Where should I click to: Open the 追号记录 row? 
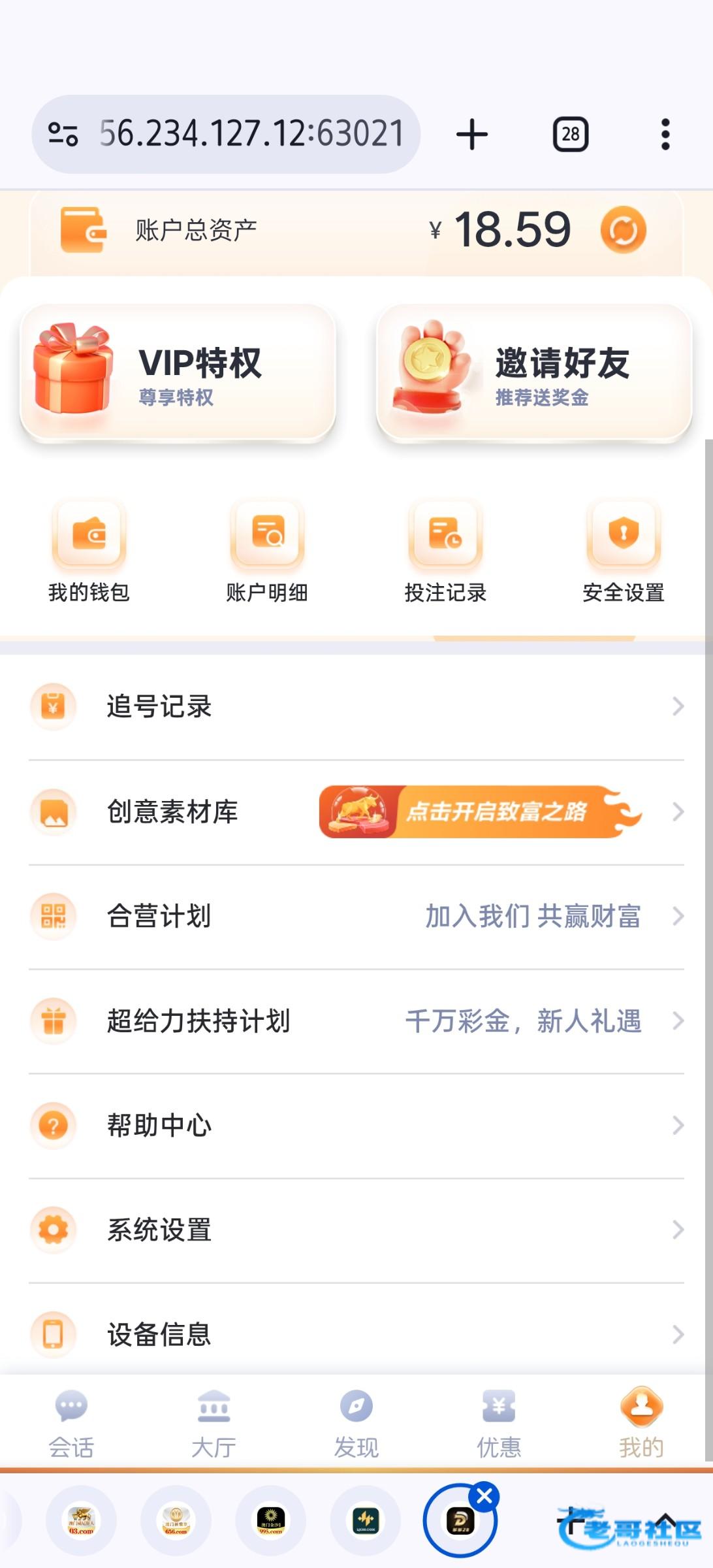[356, 706]
